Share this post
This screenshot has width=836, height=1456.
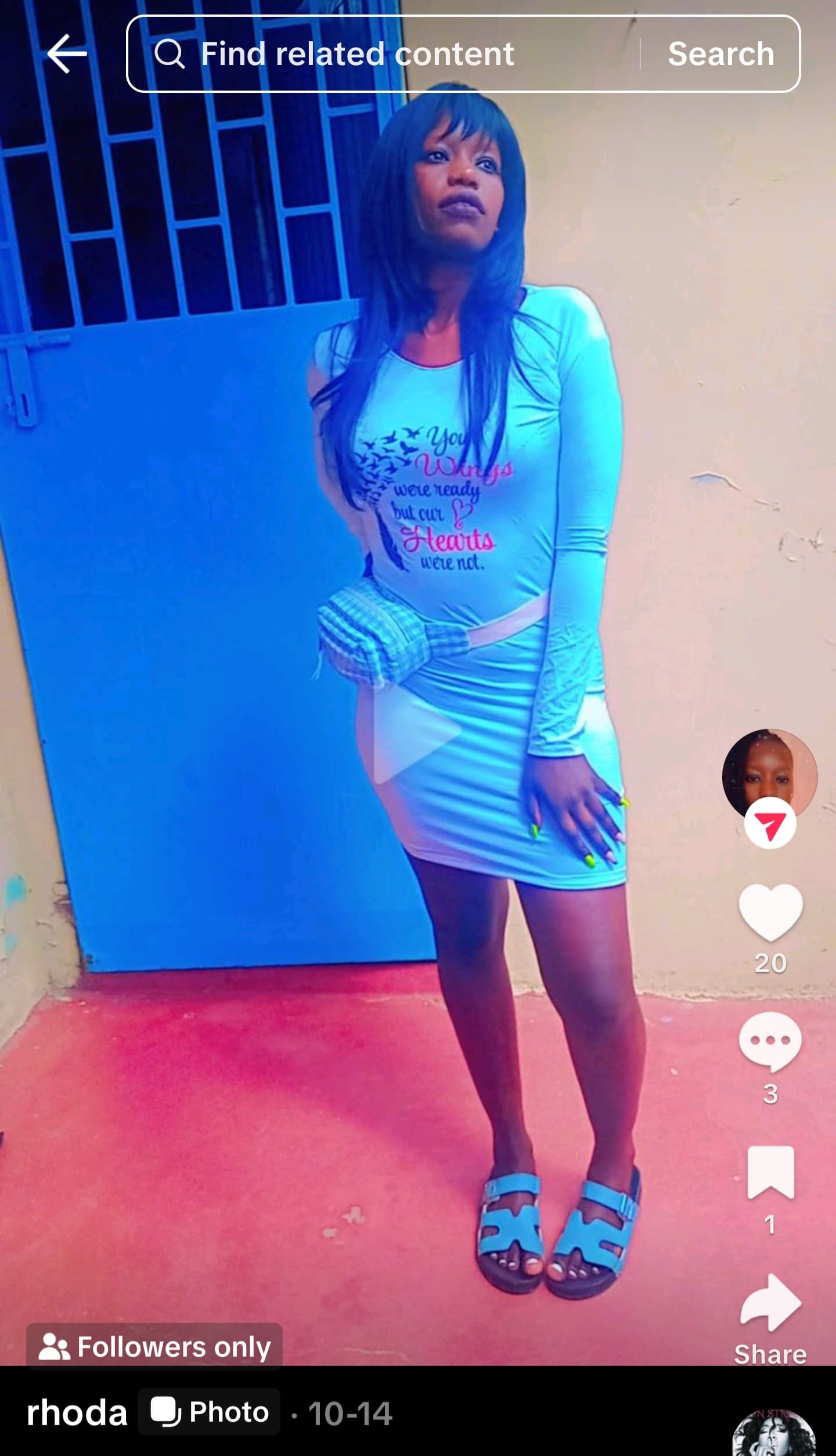click(x=770, y=1304)
